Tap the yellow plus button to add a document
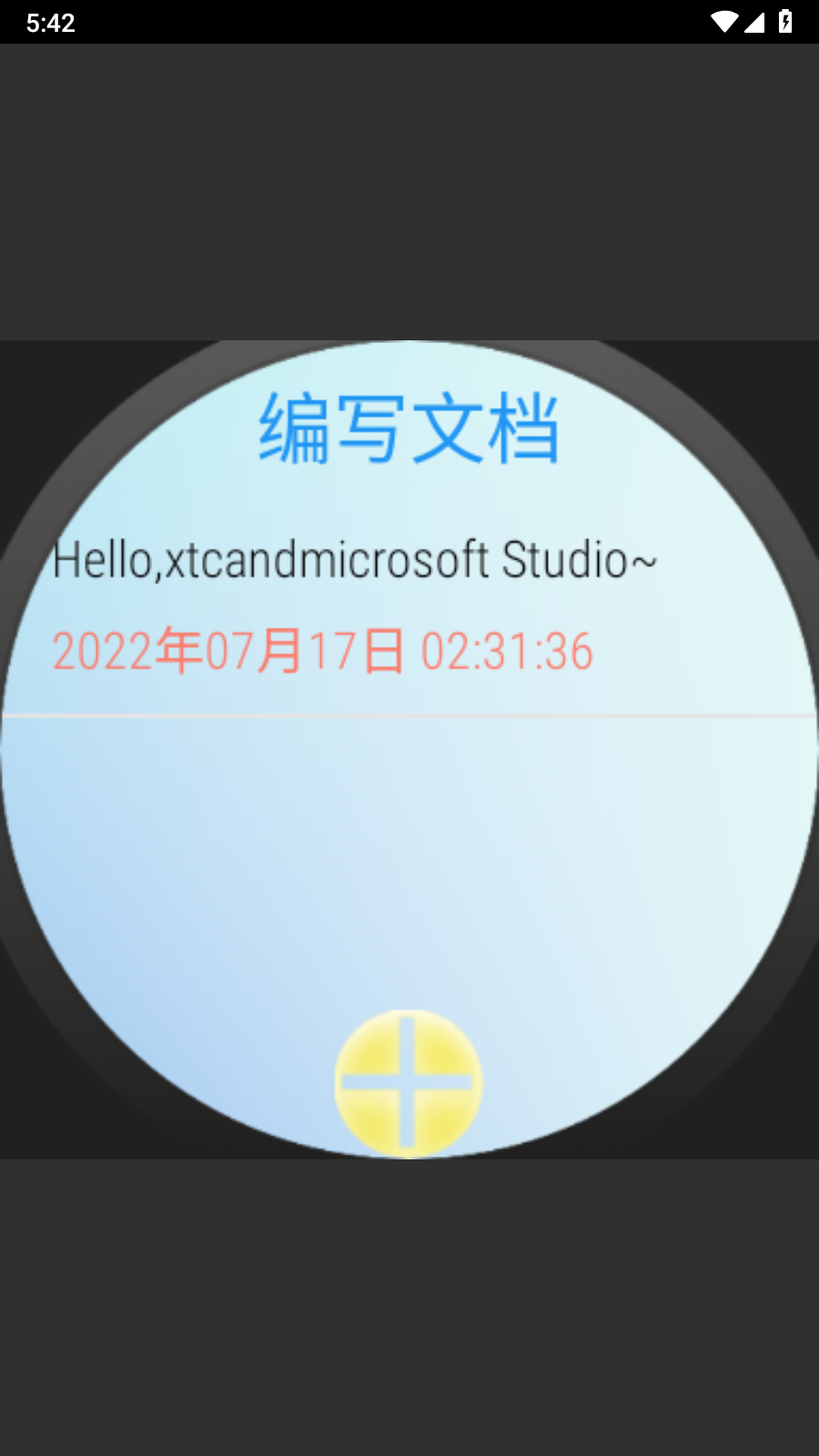This screenshot has width=819, height=1456. [x=408, y=1082]
